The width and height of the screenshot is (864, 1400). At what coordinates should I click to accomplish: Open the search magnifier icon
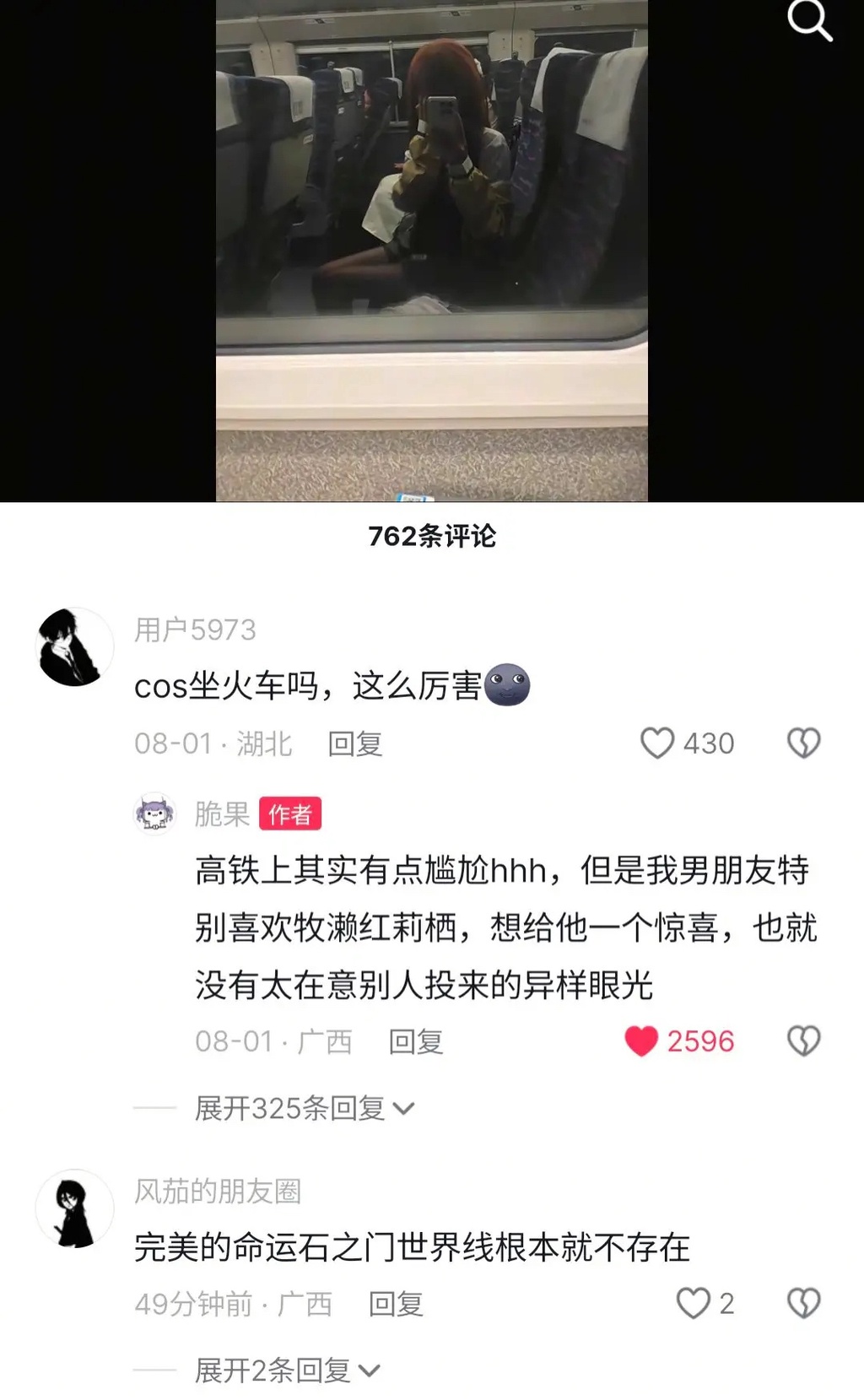pos(809,19)
